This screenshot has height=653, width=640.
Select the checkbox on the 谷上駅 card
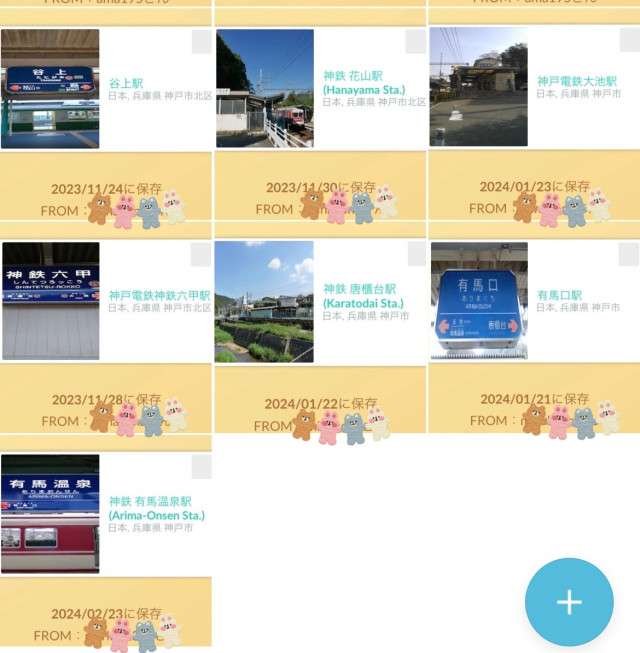(x=201, y=42)
